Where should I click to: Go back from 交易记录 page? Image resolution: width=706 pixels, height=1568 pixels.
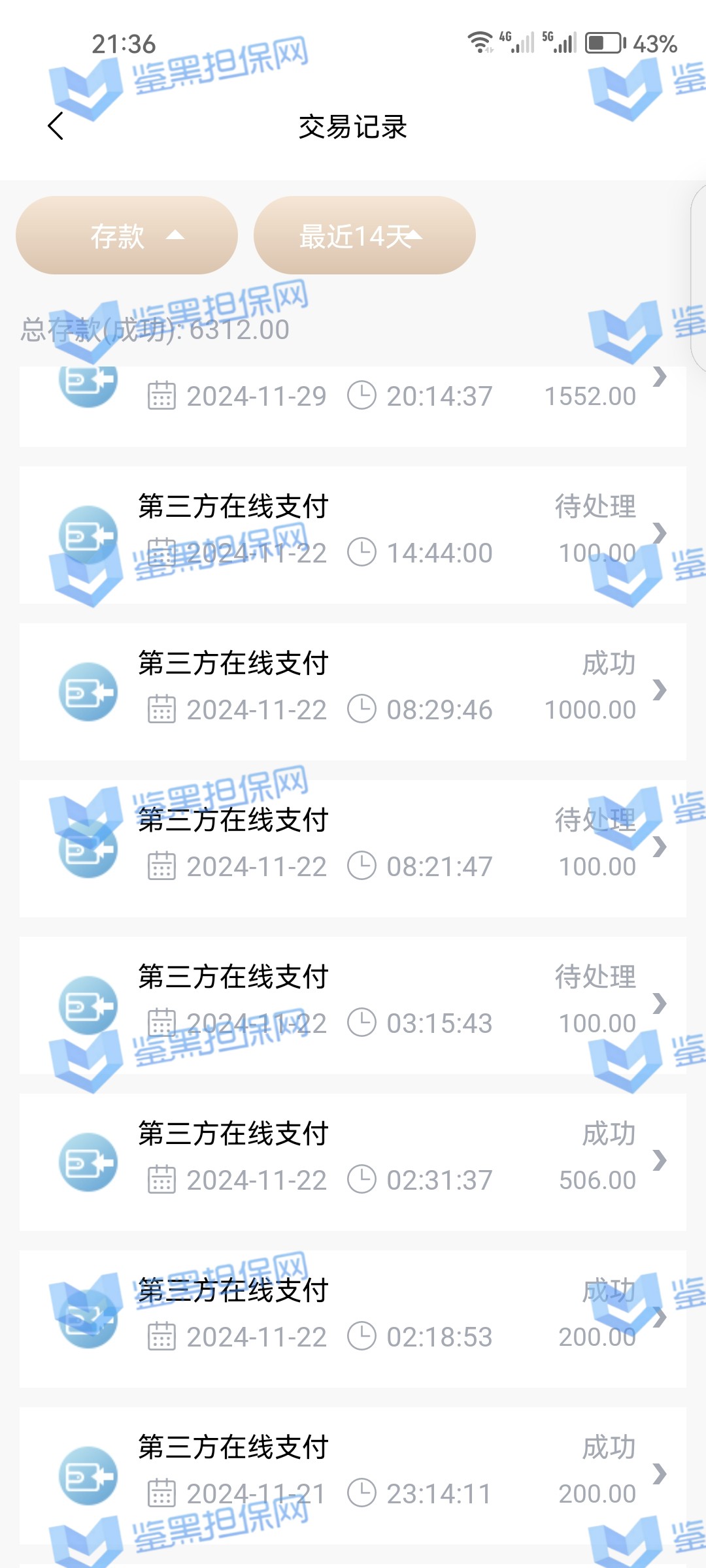coord(56,126)
